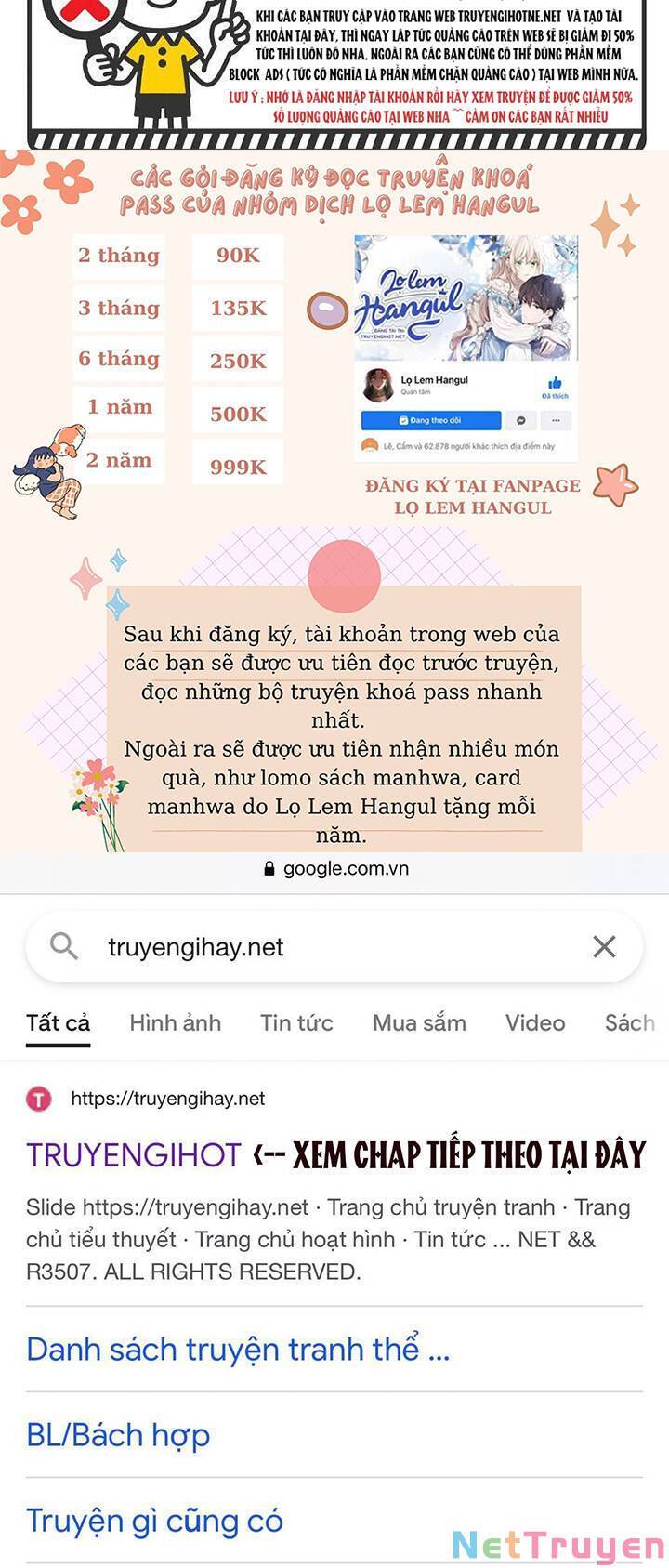Click the thumbs-up icon next to Đã thích
Viewport: 669px width, 1568px height.
[x=554, y=381]
